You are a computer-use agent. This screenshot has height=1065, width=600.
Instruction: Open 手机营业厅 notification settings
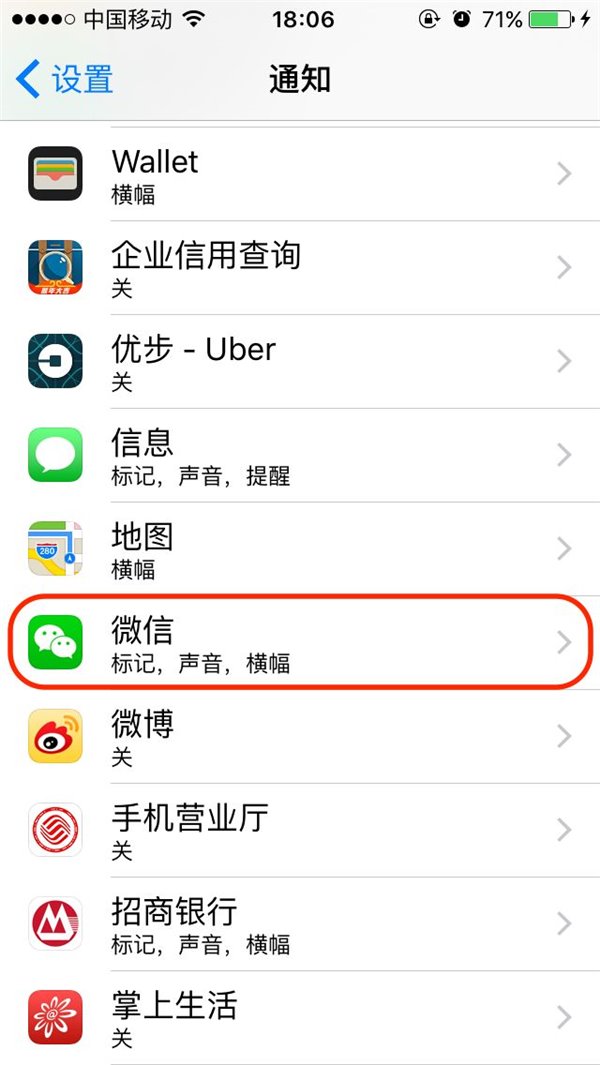[300, 830]
